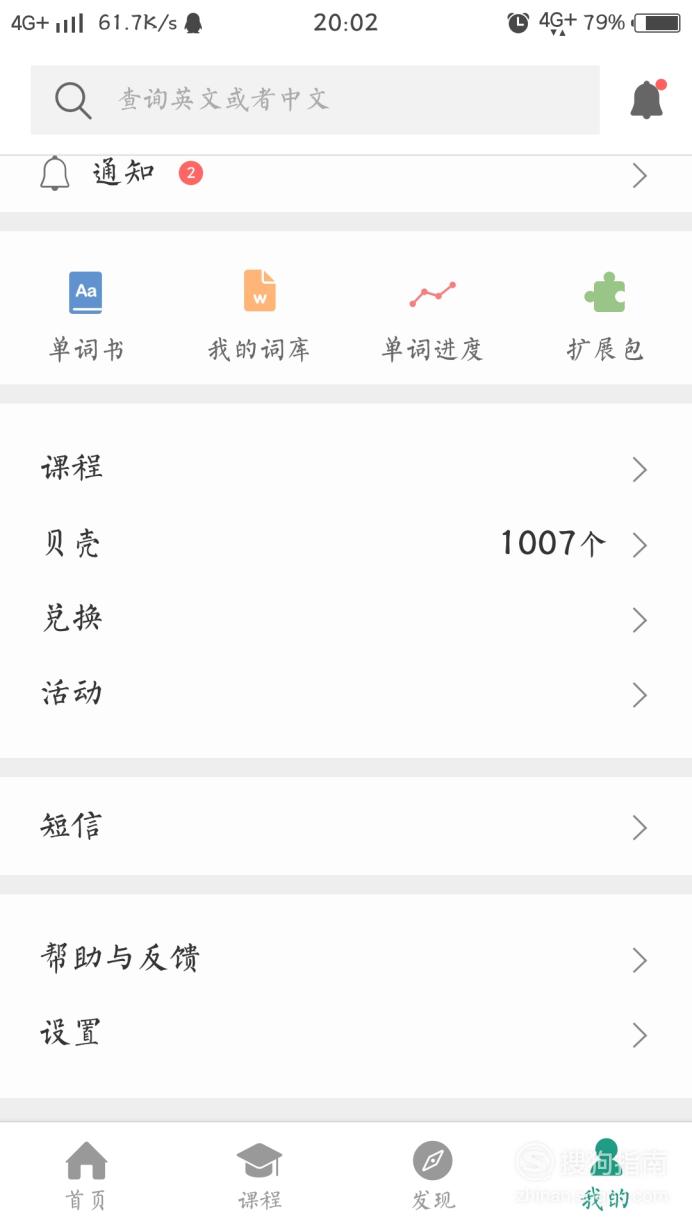Open the 短信 messages row
The image size is (692, 1230).
pos(346,827)
